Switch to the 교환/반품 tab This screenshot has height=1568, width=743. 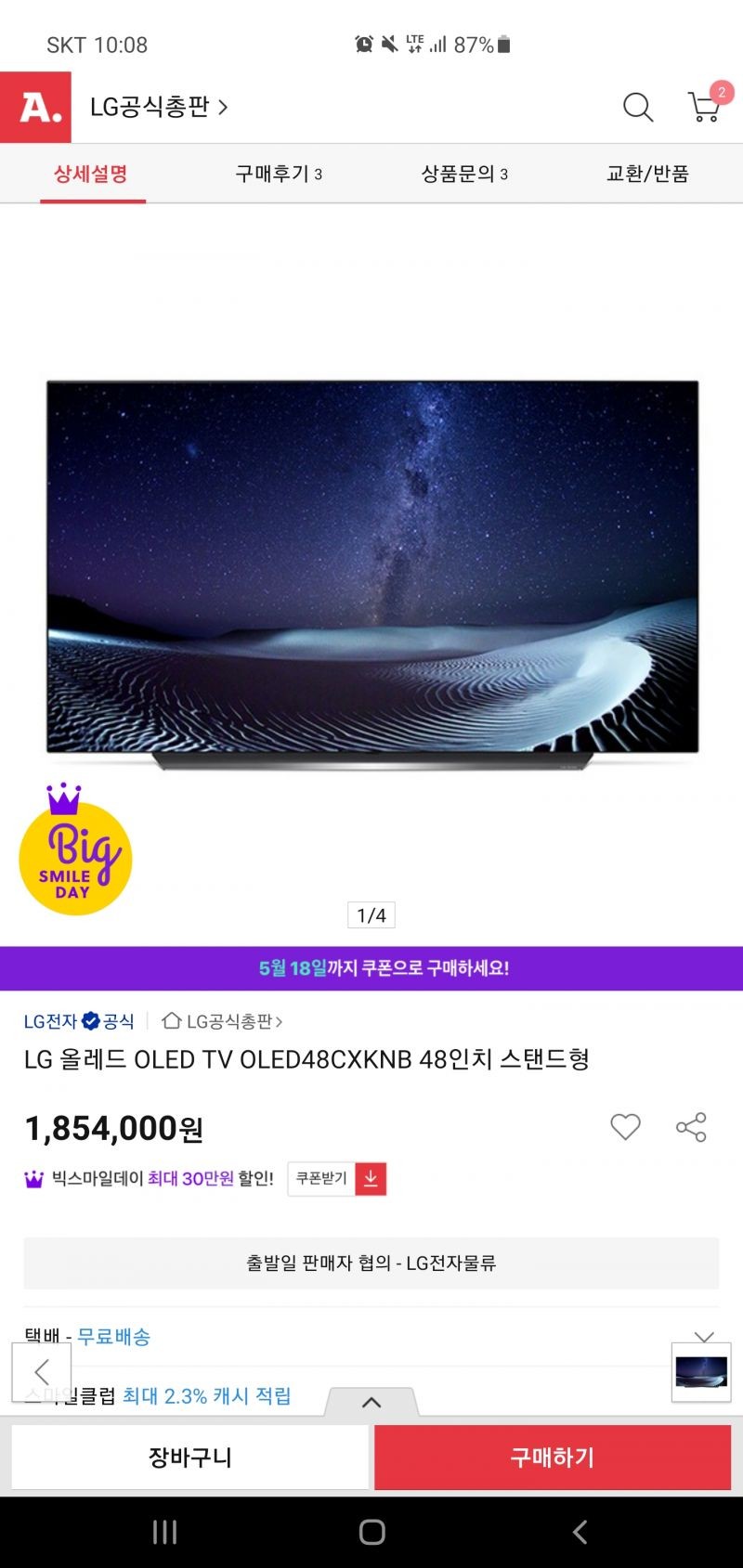tap(647, 174)
